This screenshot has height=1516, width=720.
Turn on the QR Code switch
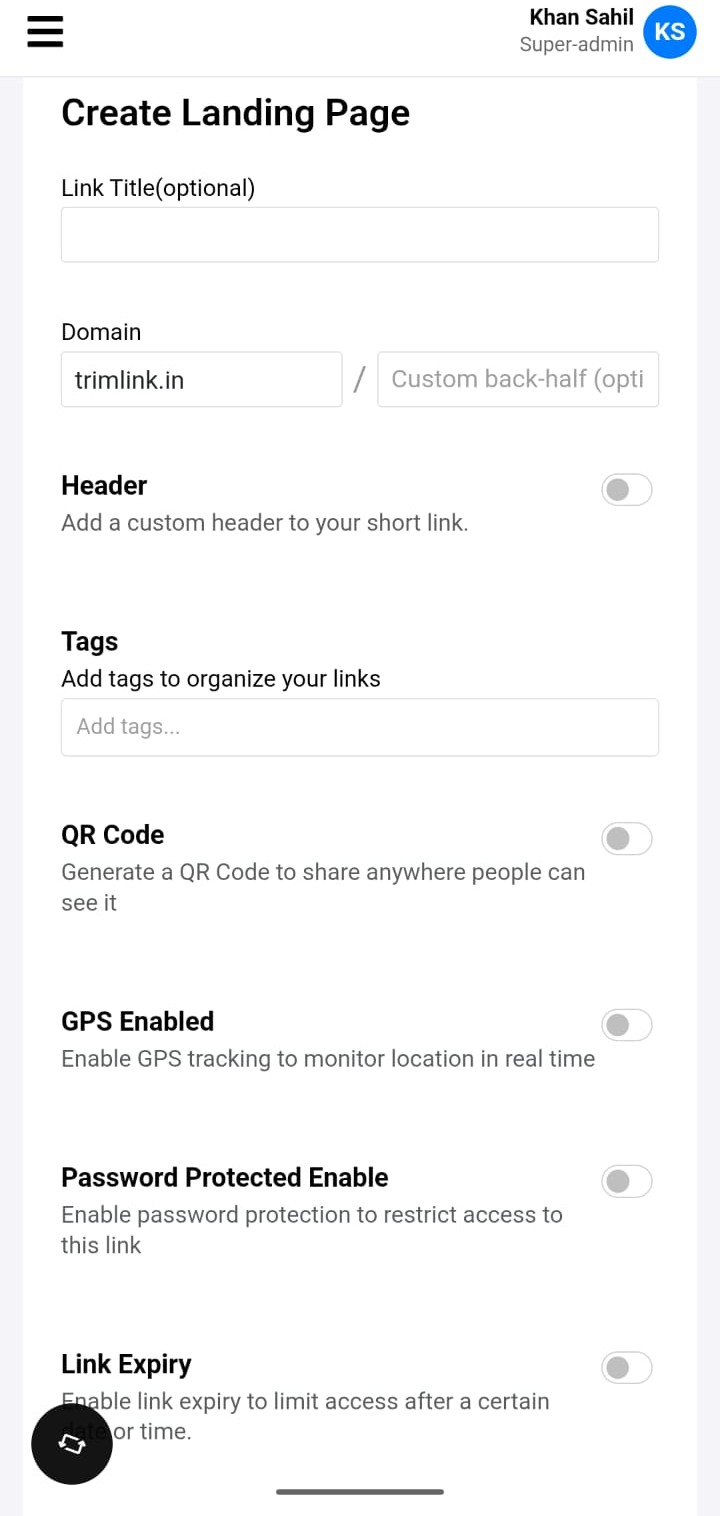[x=626, y=839]
